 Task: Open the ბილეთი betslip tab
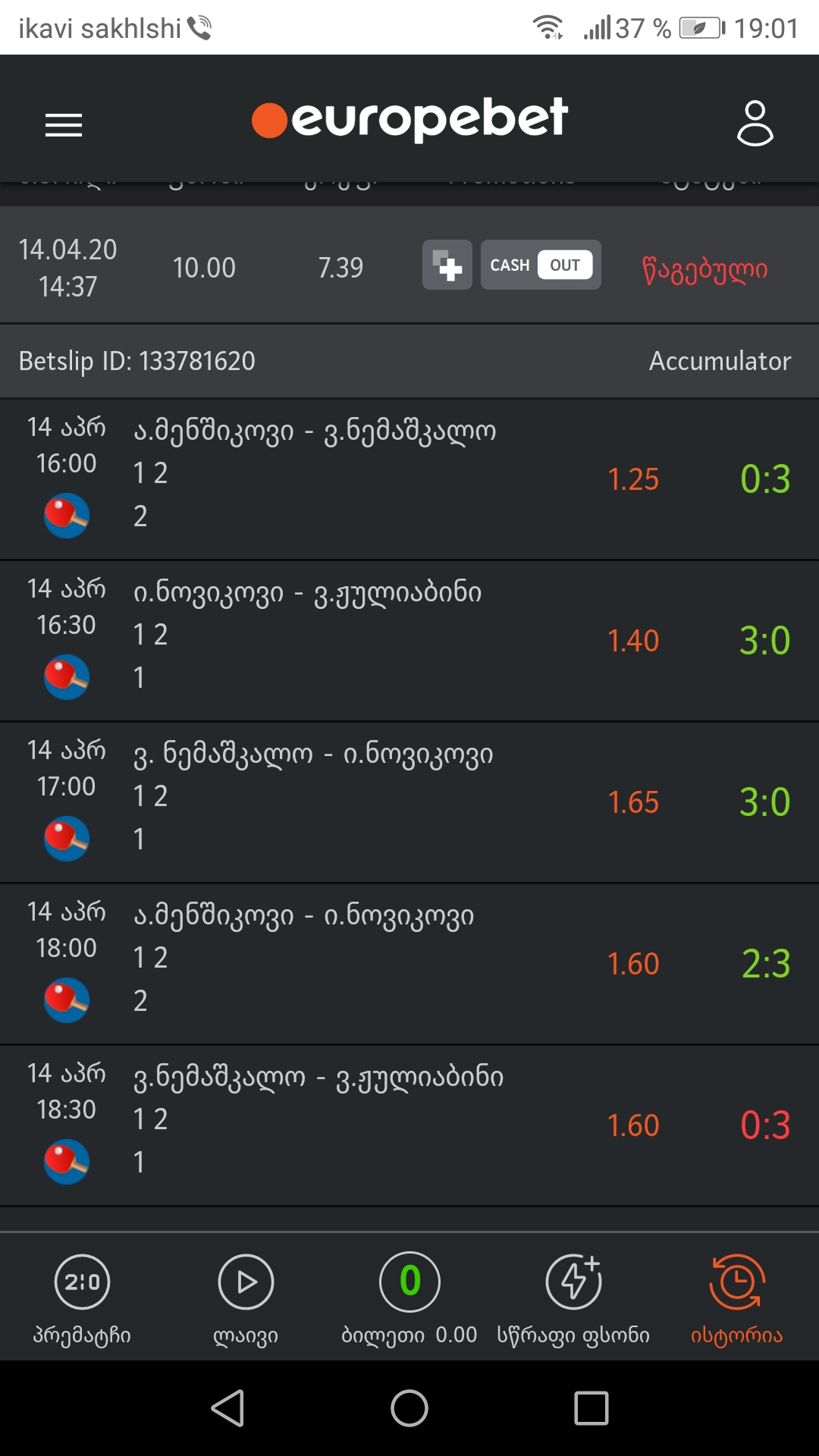pos(409,1298)
